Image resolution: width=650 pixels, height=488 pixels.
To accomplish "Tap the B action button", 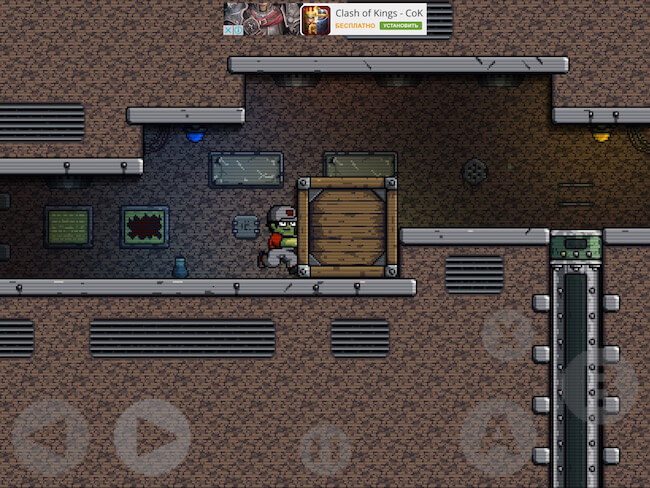I will 602,386.
